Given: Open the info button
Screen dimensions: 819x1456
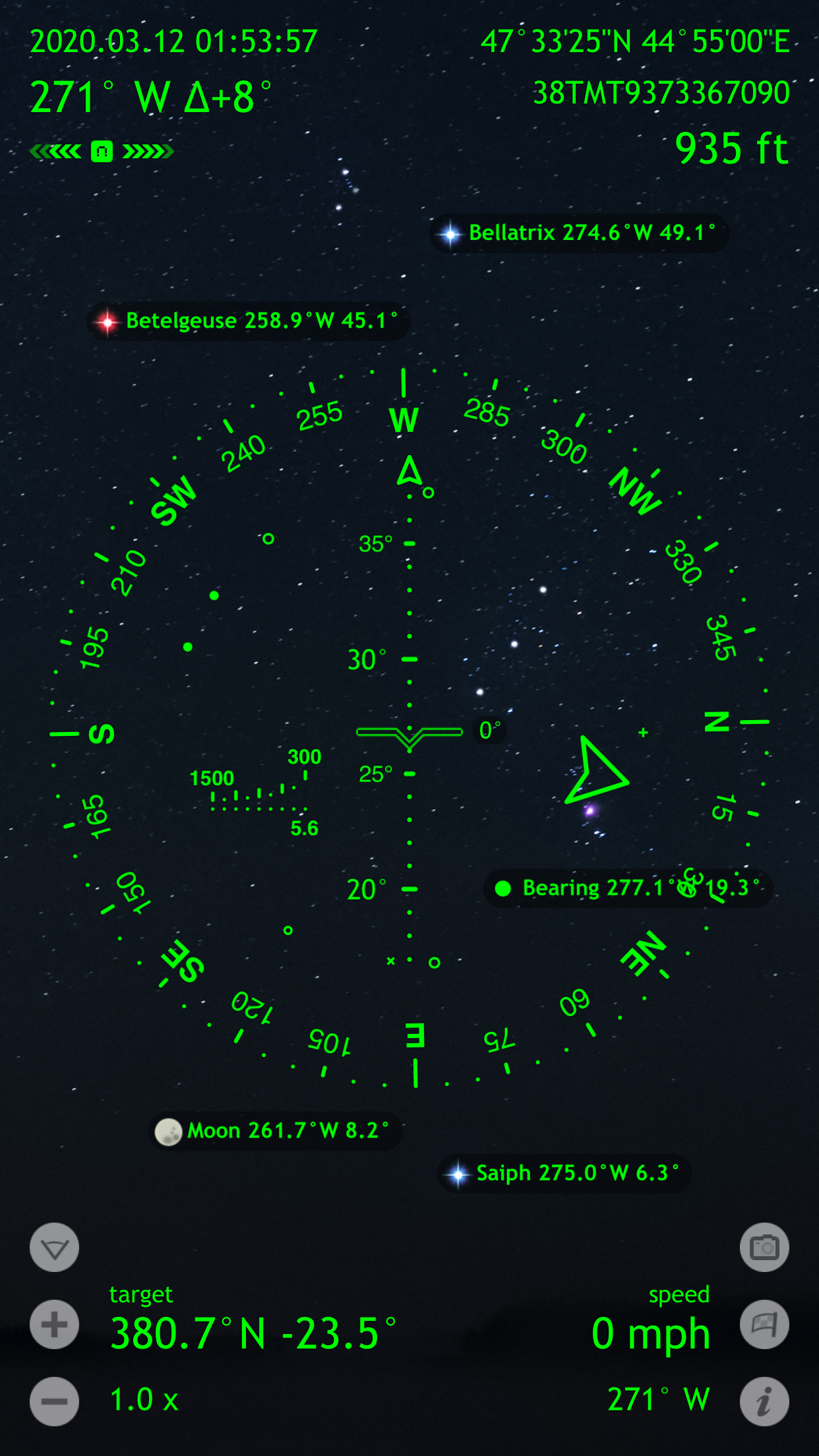Looking at the screenshot, I should pyautogui.click(x=764, y=1401).
